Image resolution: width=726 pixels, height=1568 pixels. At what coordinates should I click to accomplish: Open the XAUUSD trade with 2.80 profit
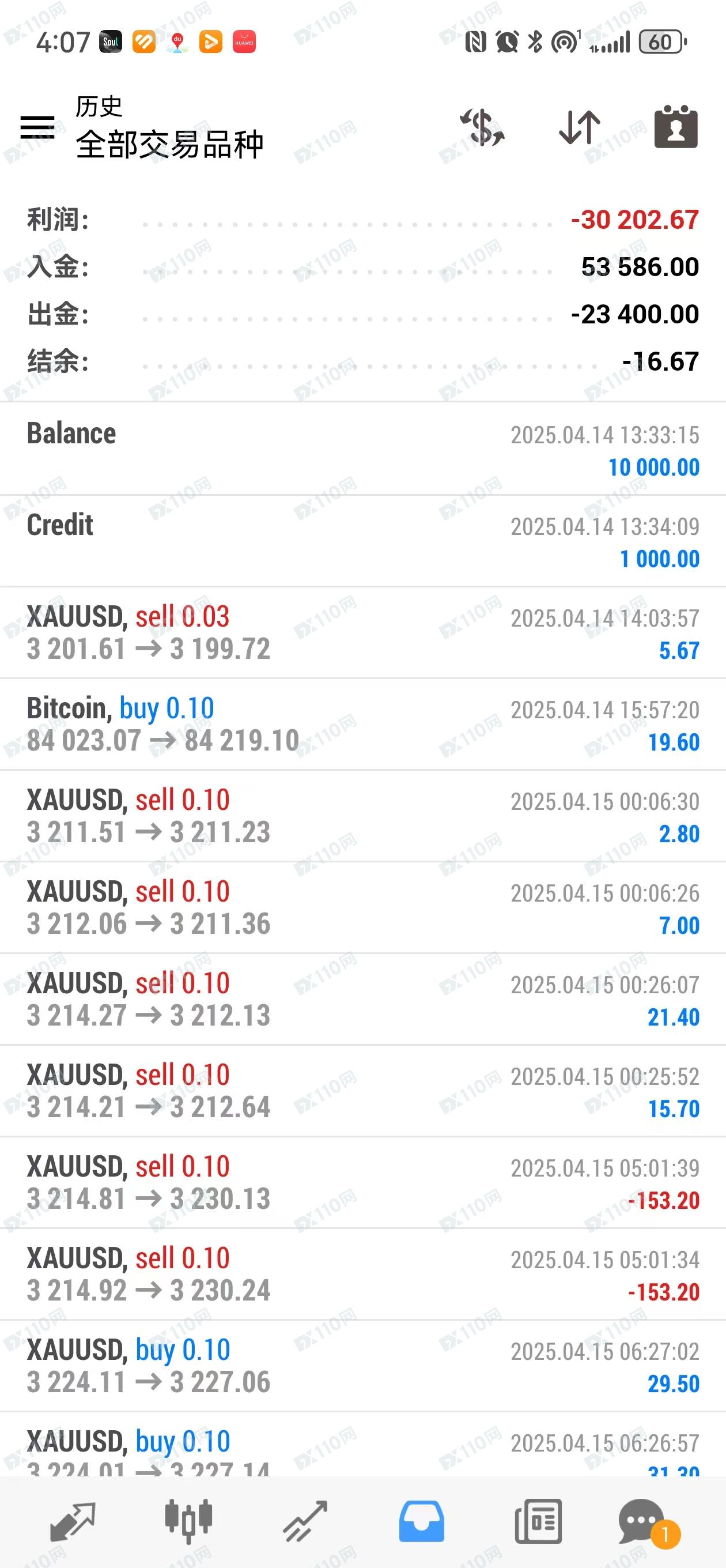[362, 816]
